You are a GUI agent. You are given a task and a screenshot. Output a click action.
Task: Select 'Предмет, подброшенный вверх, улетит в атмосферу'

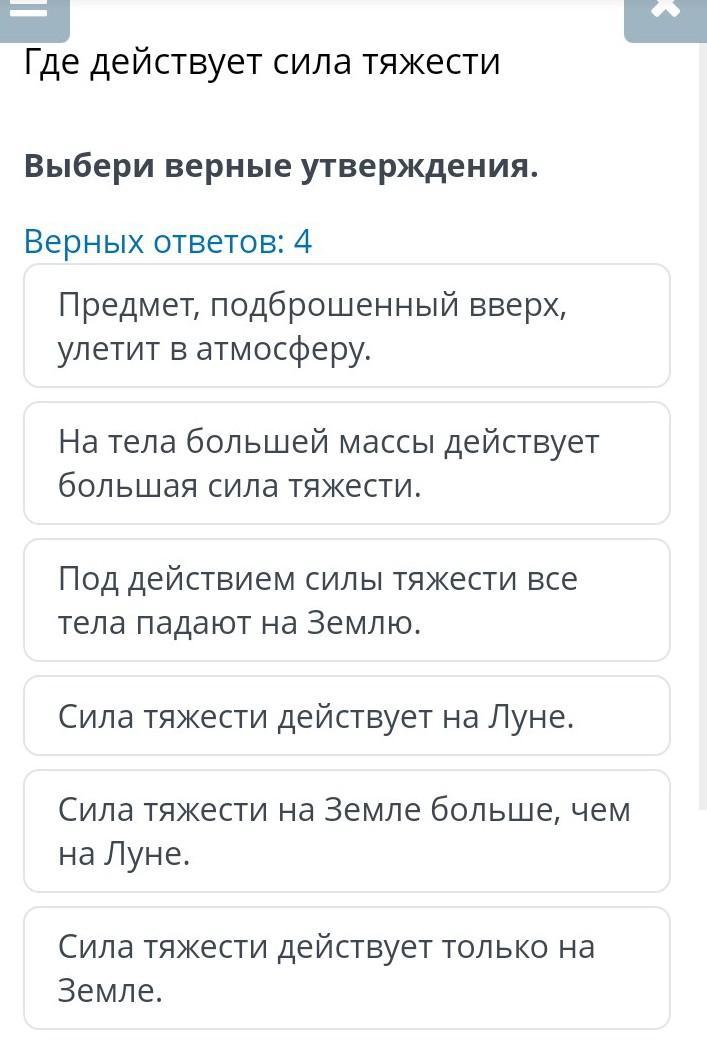pos(346,326)
